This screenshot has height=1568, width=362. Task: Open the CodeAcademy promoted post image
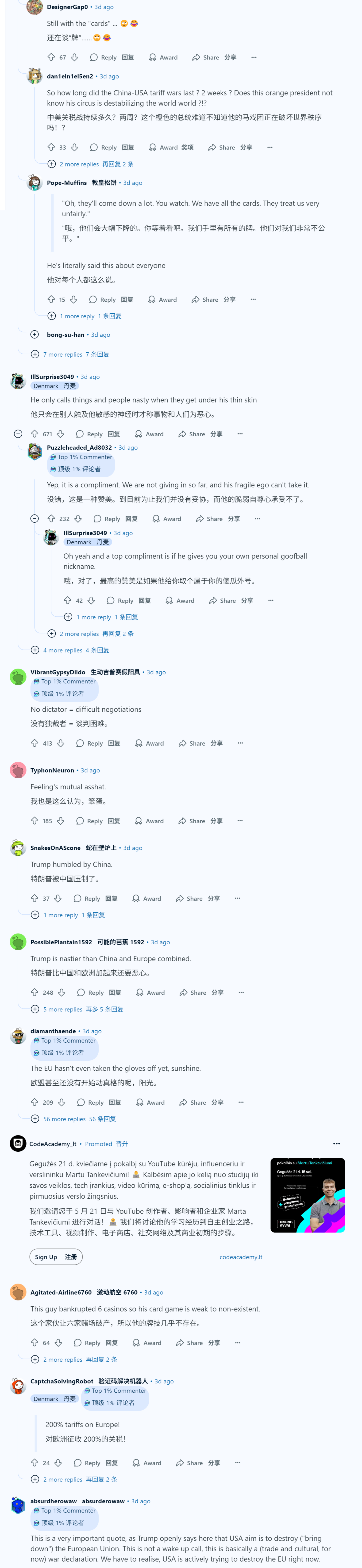pyautogui.click(x=307, y=1195)
